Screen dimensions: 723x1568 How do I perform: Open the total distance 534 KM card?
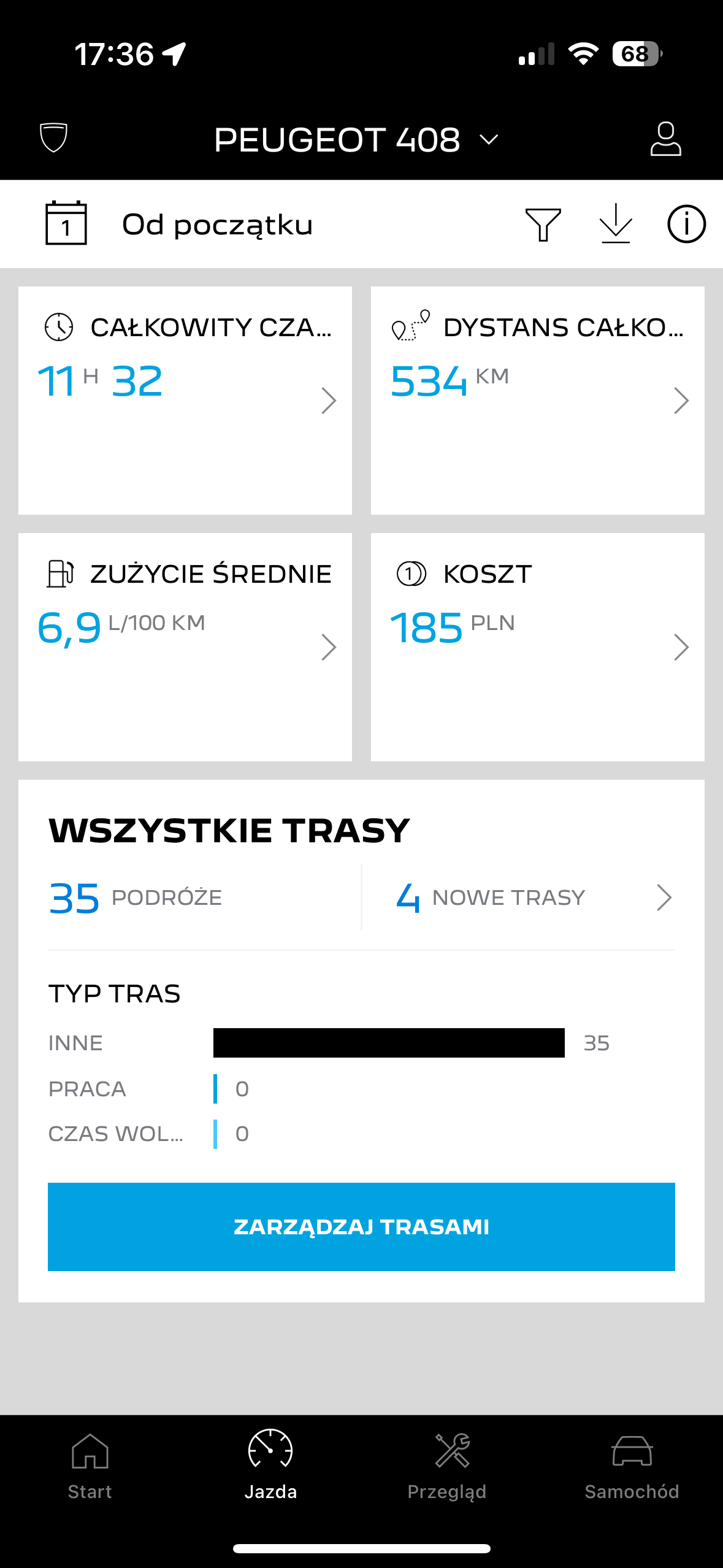tap(538, 401)
